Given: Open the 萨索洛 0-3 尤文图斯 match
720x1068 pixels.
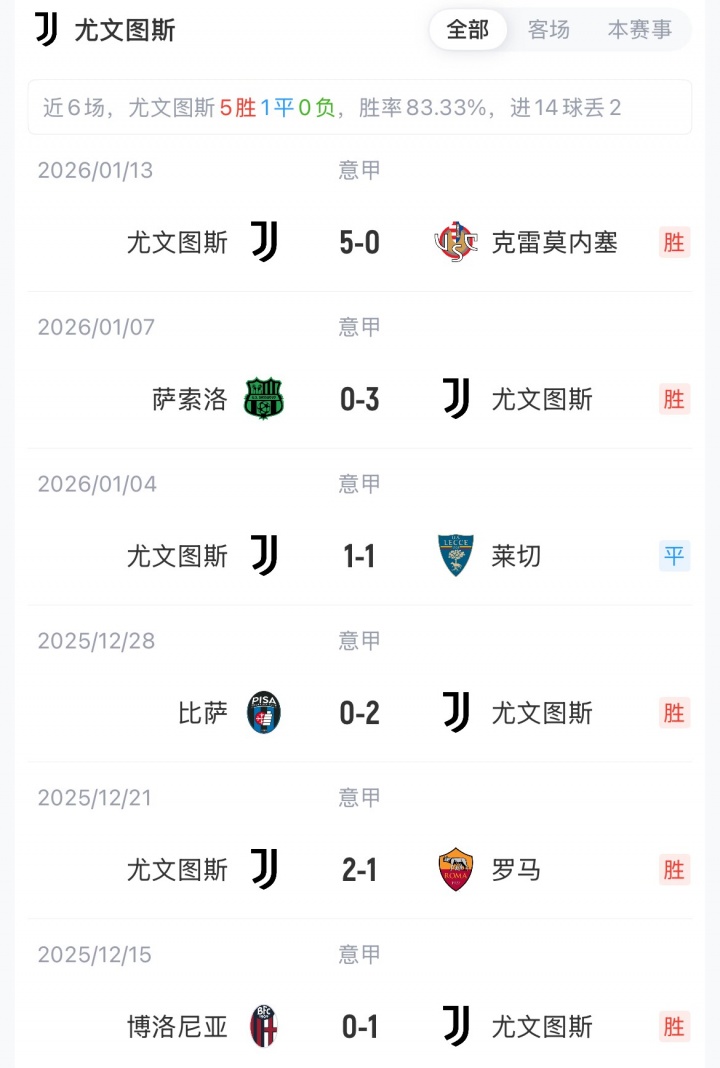Looking at the screenshot, I should [360, 399].
